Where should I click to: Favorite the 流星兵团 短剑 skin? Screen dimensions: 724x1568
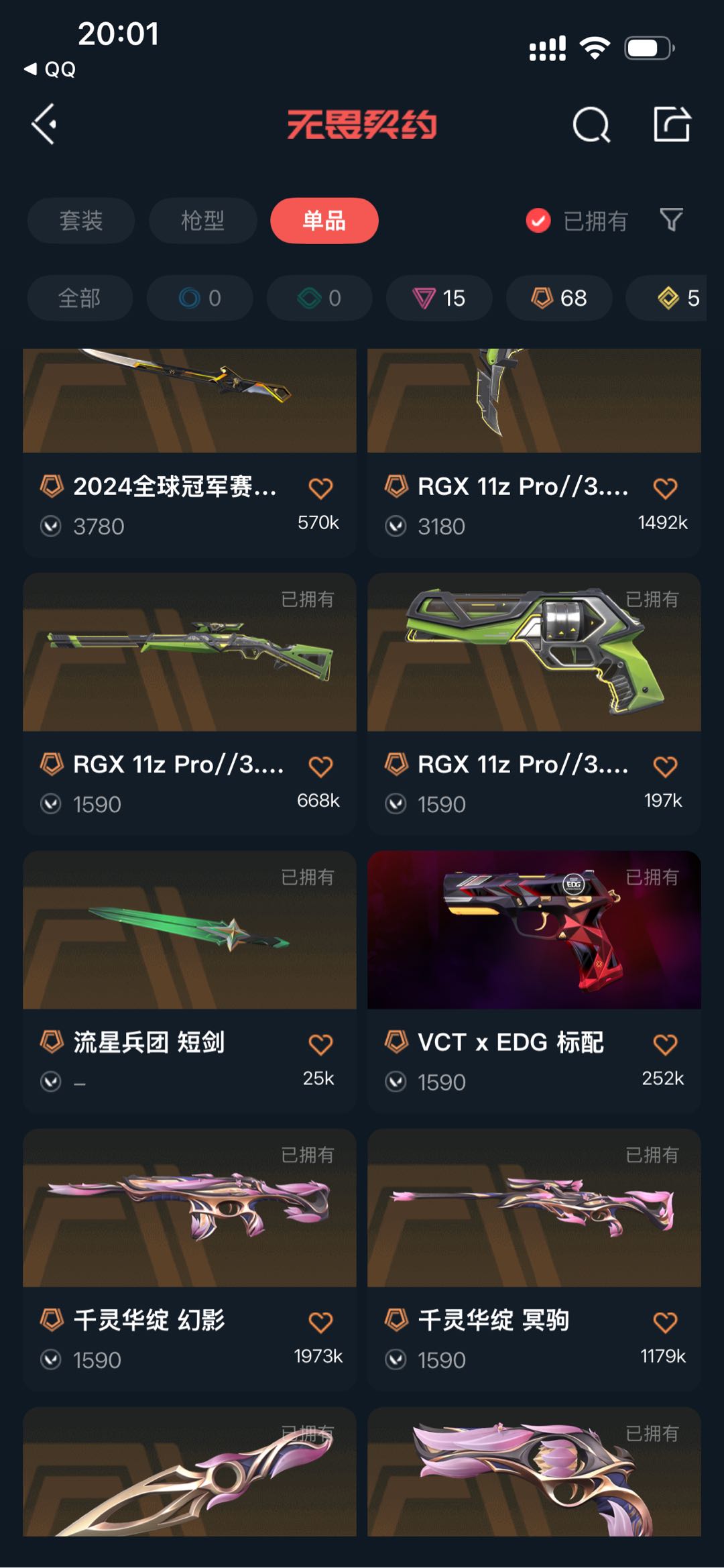coord(320,1044)
